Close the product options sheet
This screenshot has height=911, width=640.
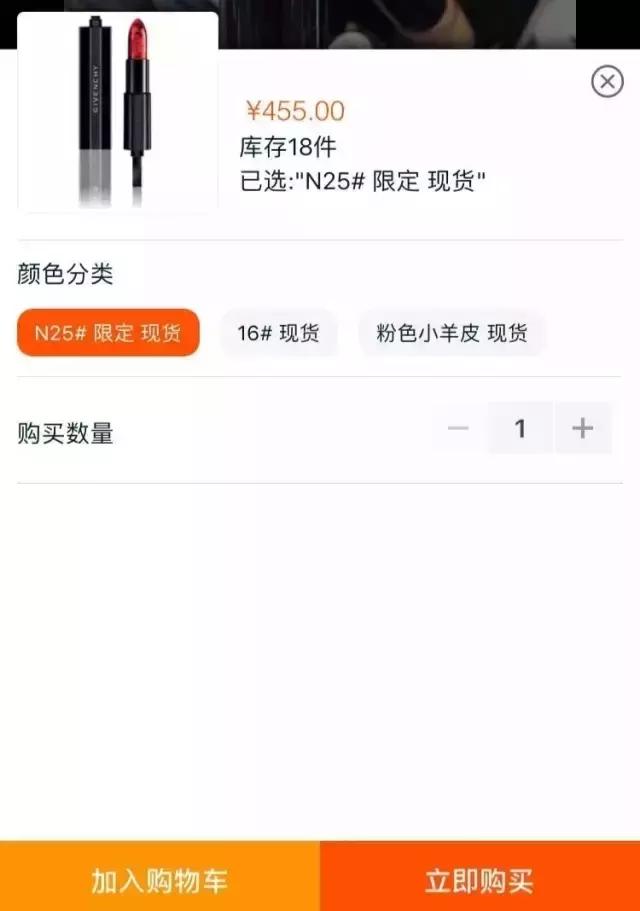tap(607, 81)
